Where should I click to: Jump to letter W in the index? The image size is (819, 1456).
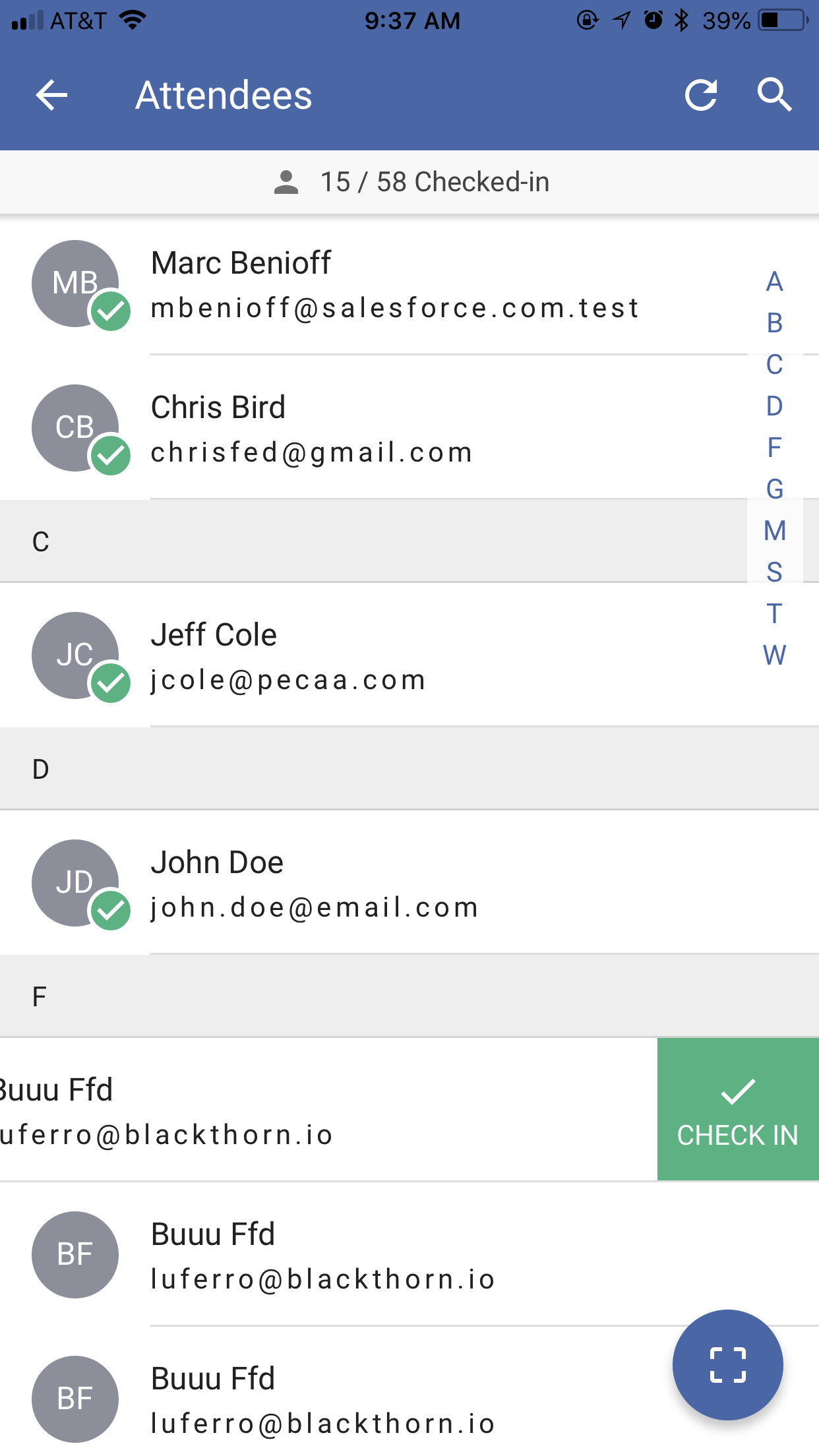pos(774,655)
